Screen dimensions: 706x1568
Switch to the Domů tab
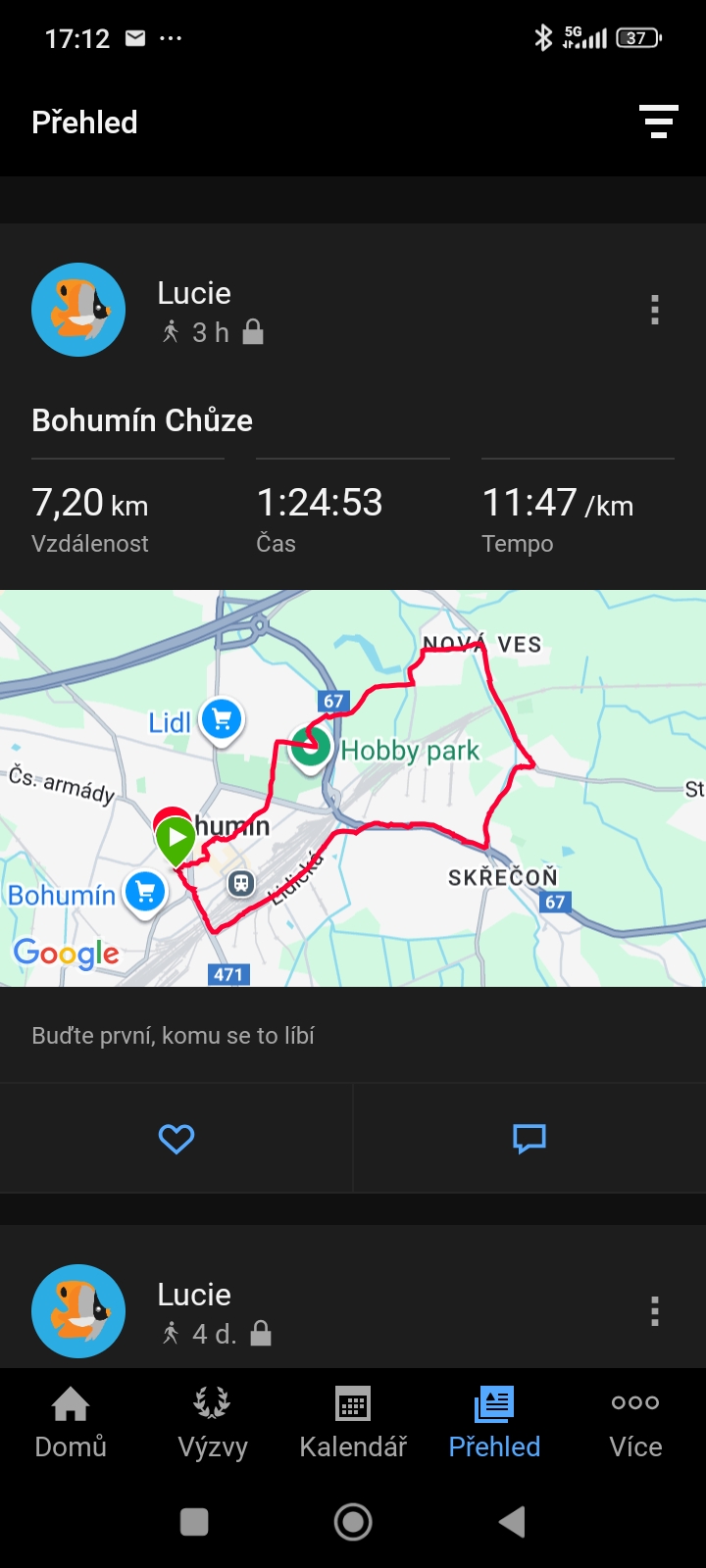pyautogui.click(x=71, y=1422)
